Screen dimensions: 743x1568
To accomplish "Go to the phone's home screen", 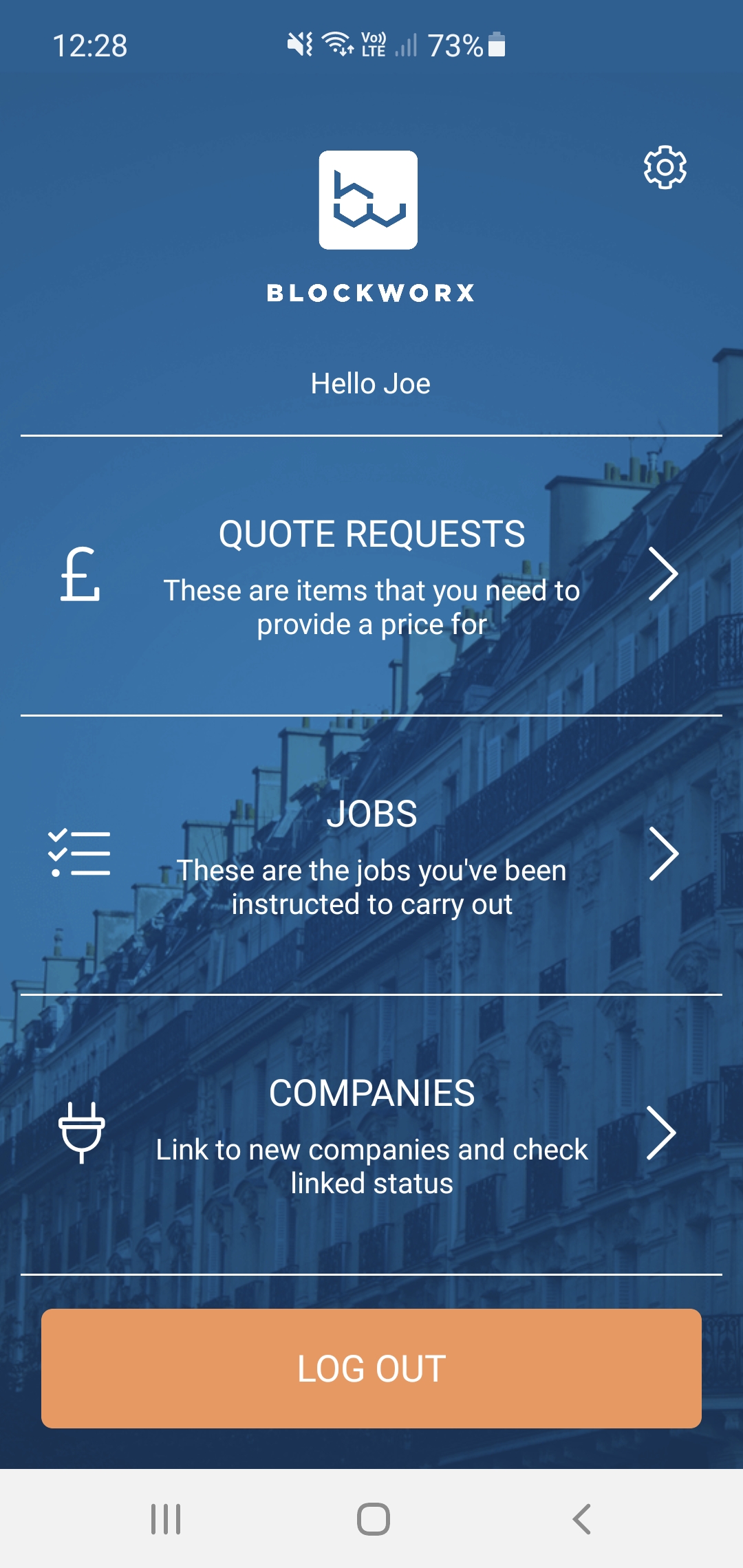I will [x=373, y=1519].
